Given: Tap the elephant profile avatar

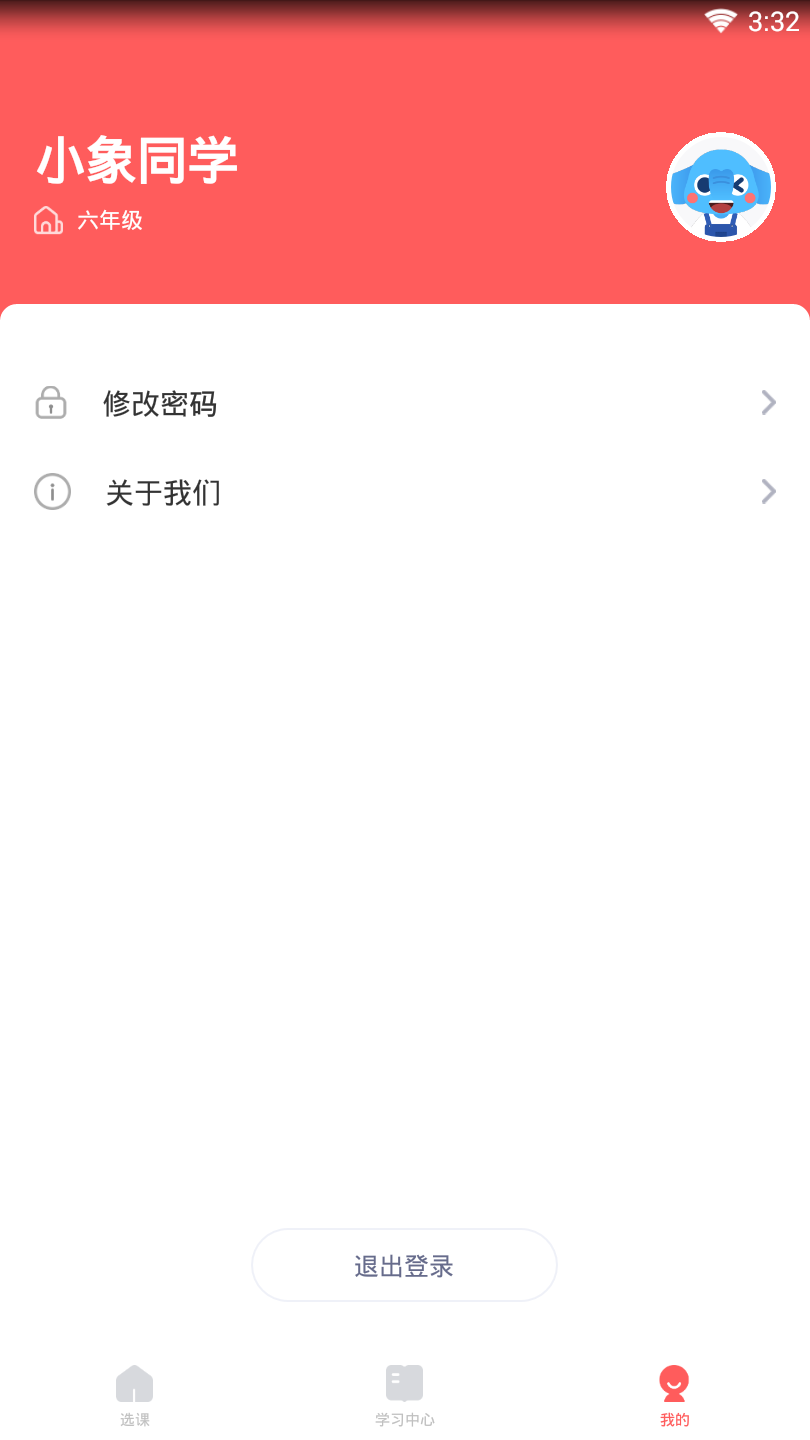Looking at the screenshot, I should tap(721, 187).
